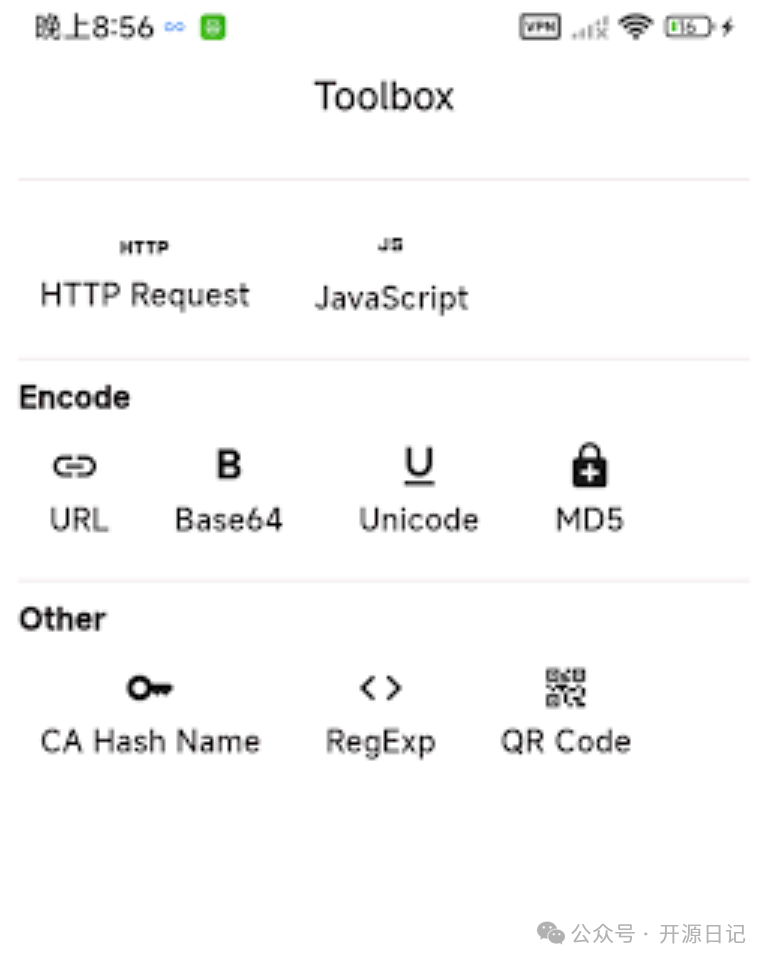Image resolution: width=770 pixels, height=964 pixels.
Task: Open the URL encode tool
Action: tap(78, 492)
